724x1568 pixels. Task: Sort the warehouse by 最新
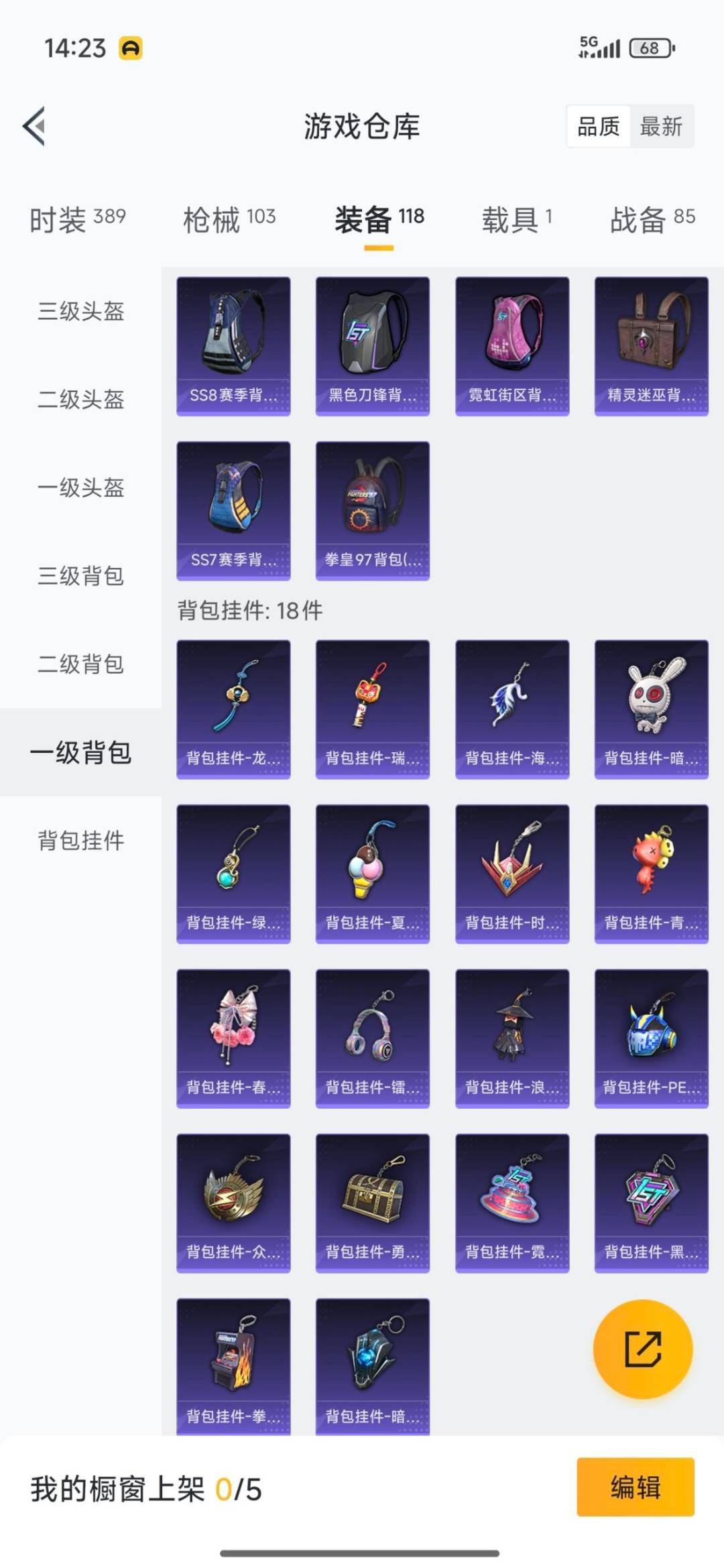pyautogui.click(x=660, y=126)
